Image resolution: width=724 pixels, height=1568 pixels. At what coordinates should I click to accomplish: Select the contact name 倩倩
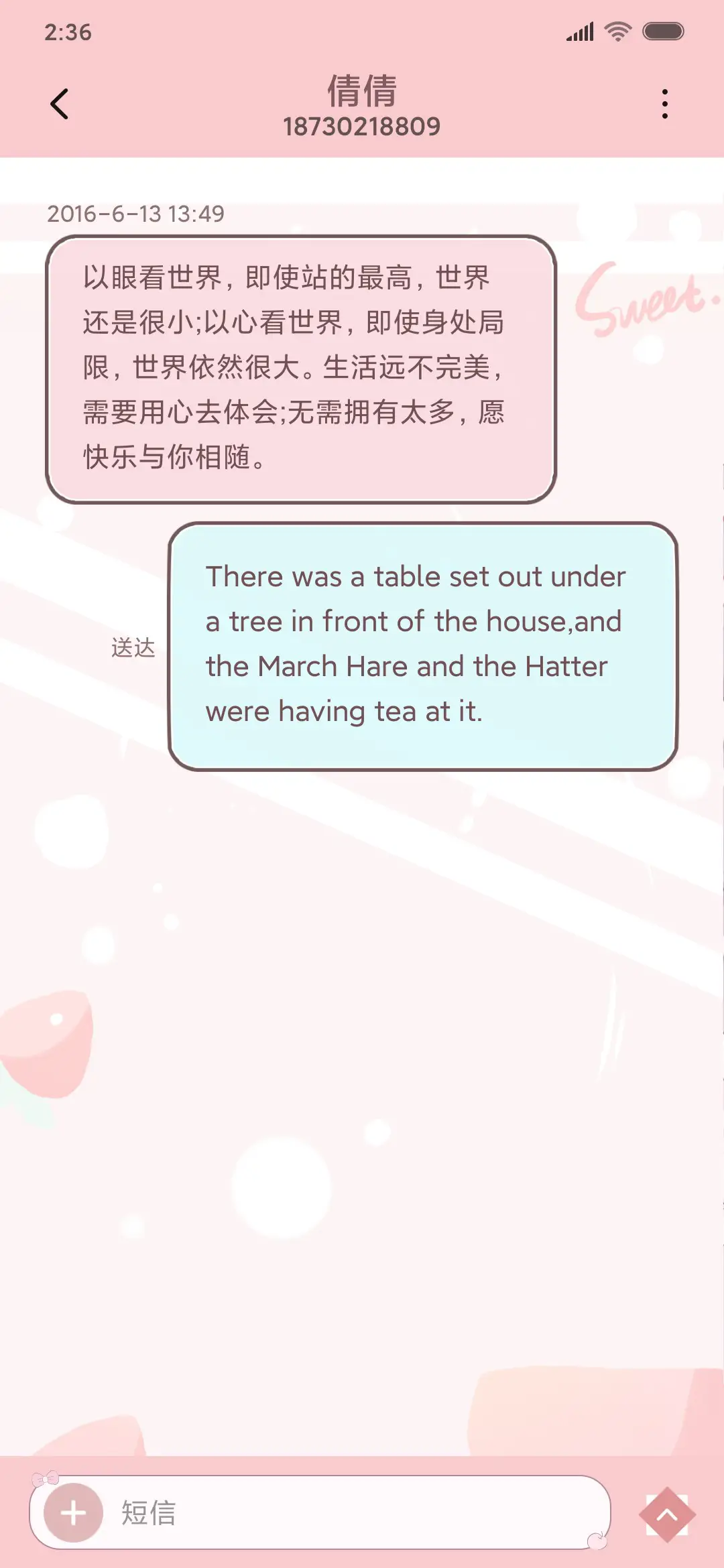pyautogui.click(x=362, y=90)
